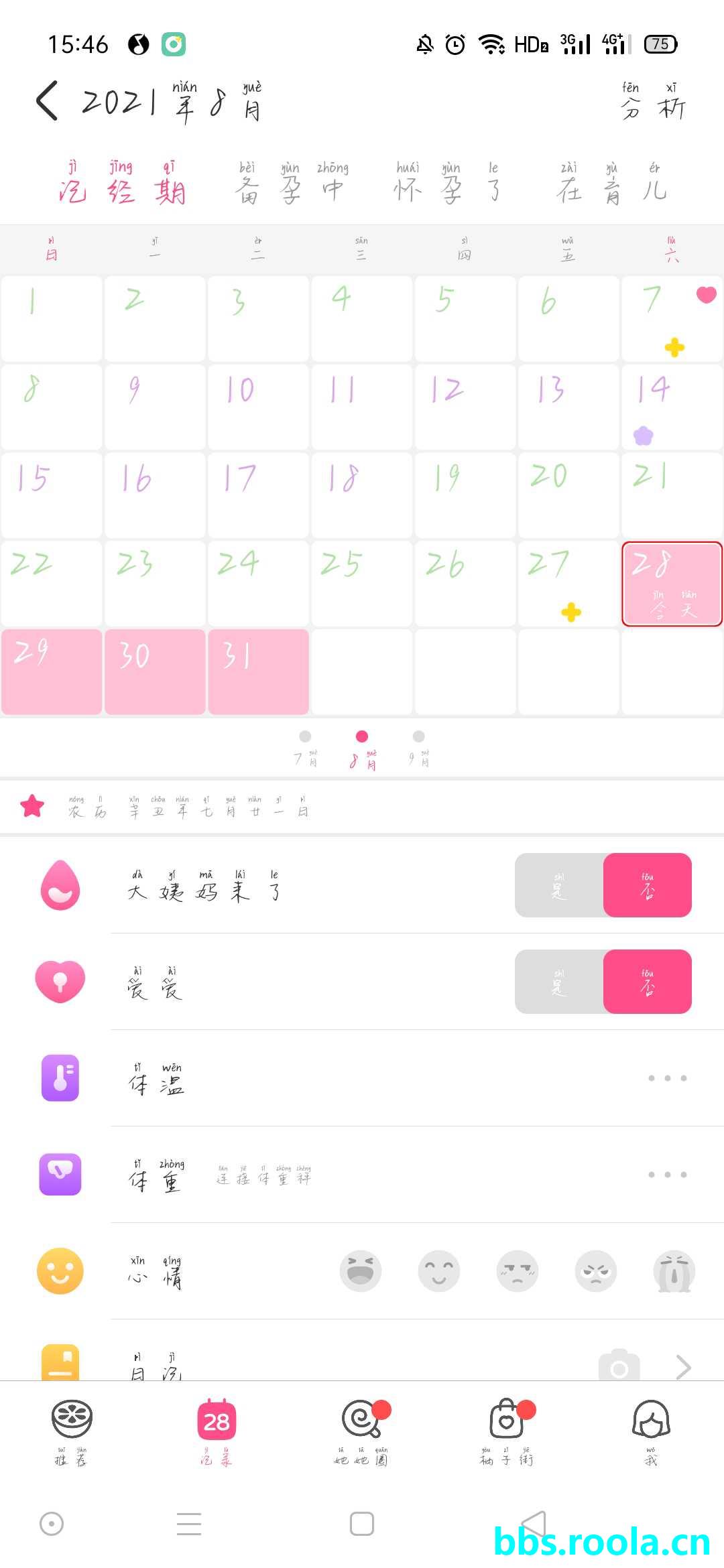The height and width of the screenshot is (1568, 724).
Task: Mark 是 for 大姨妈来了
Action: tap(559, 885)
